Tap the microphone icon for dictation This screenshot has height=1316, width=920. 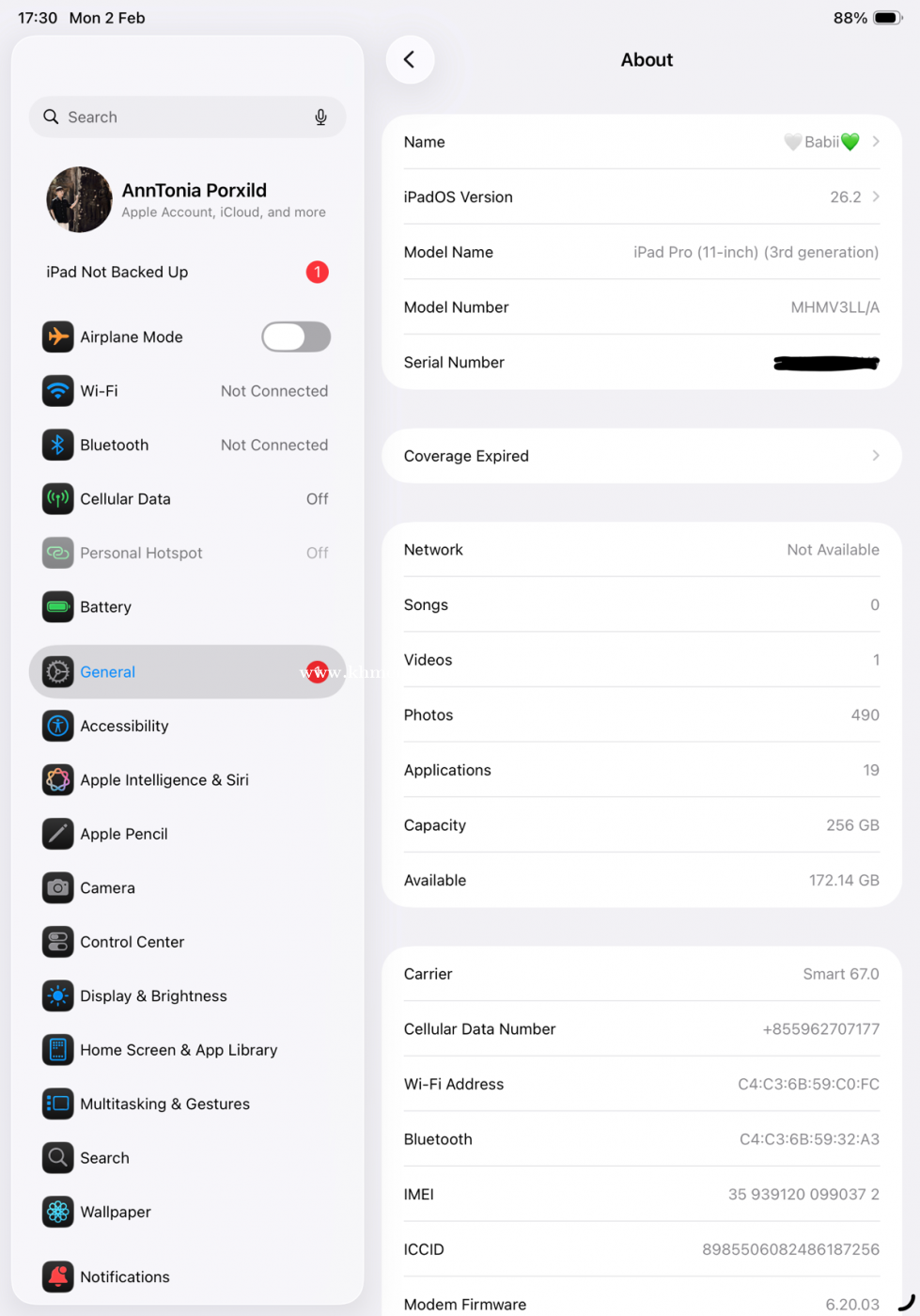coord(320,117)
